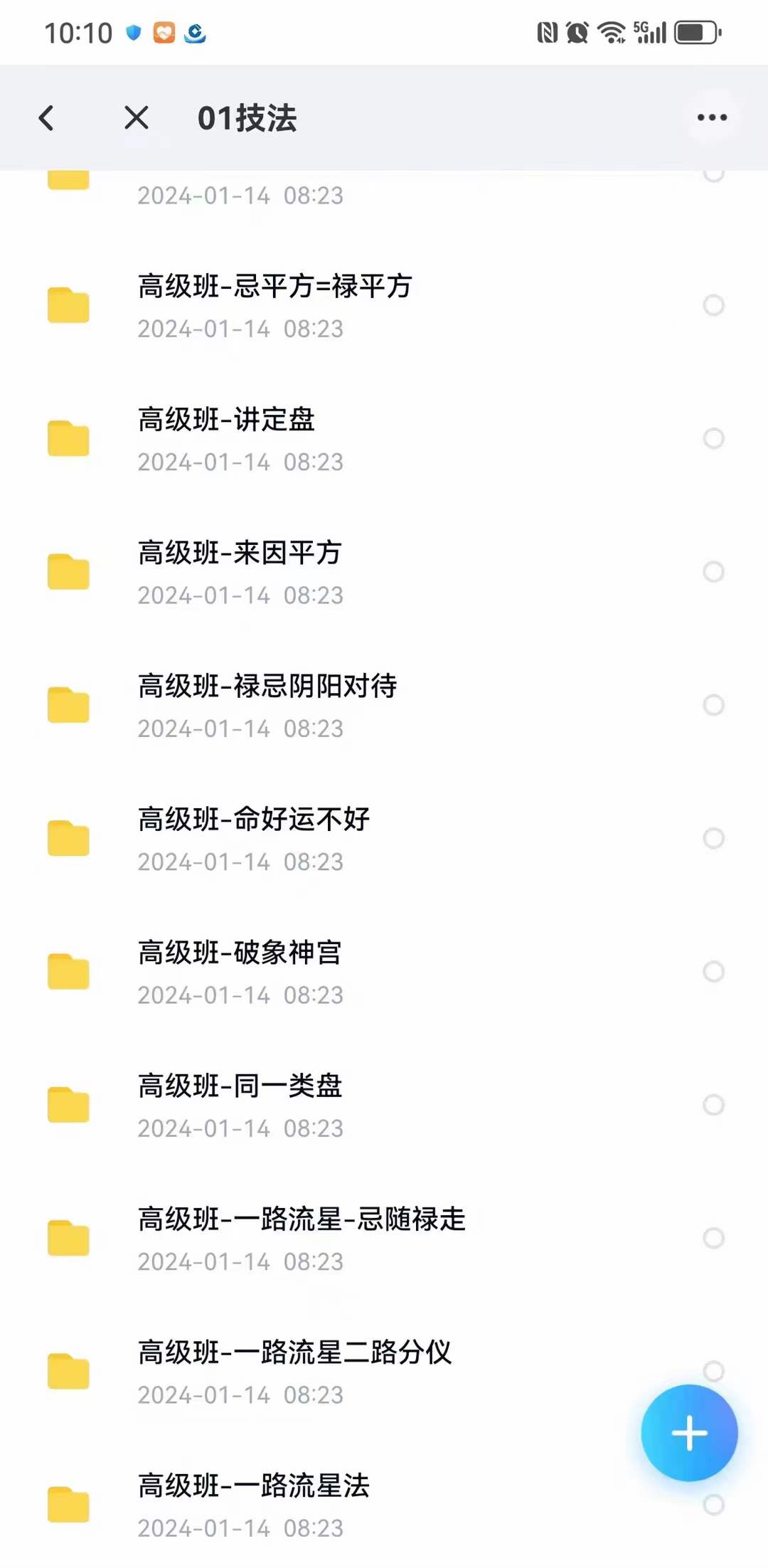Open folder 高级班-忌平方=禄平方

(x=384, y=306)
